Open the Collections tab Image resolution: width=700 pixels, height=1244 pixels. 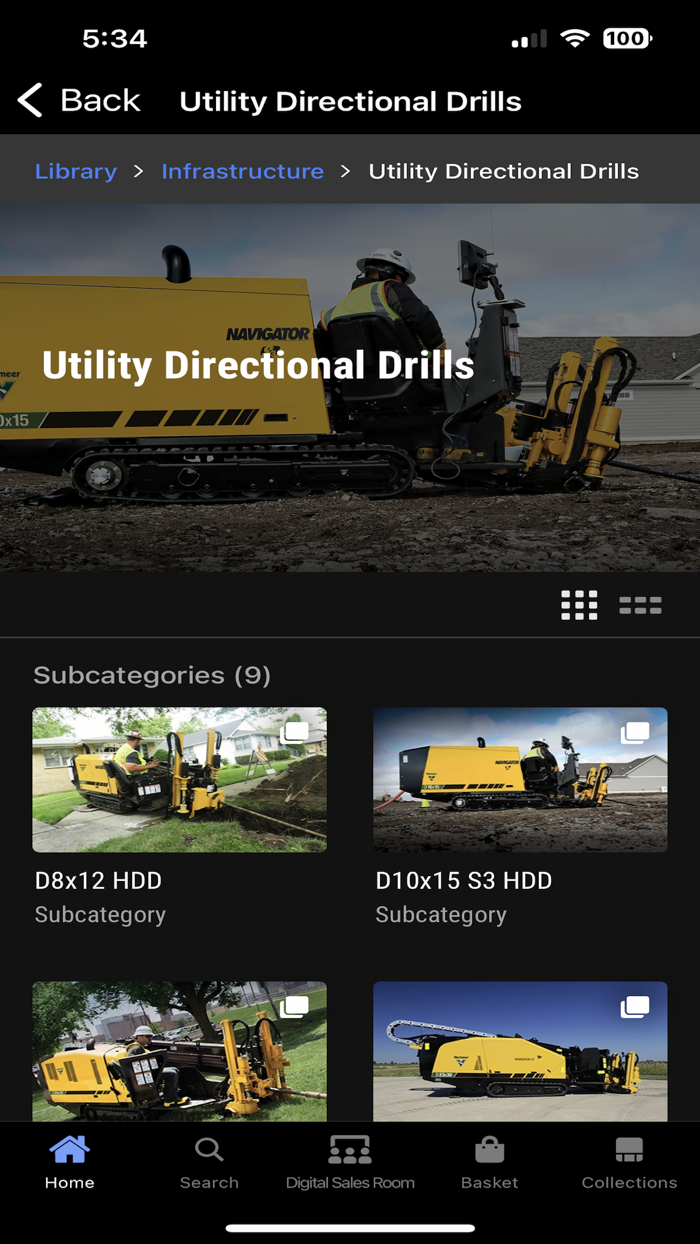tap(629, 1163)
